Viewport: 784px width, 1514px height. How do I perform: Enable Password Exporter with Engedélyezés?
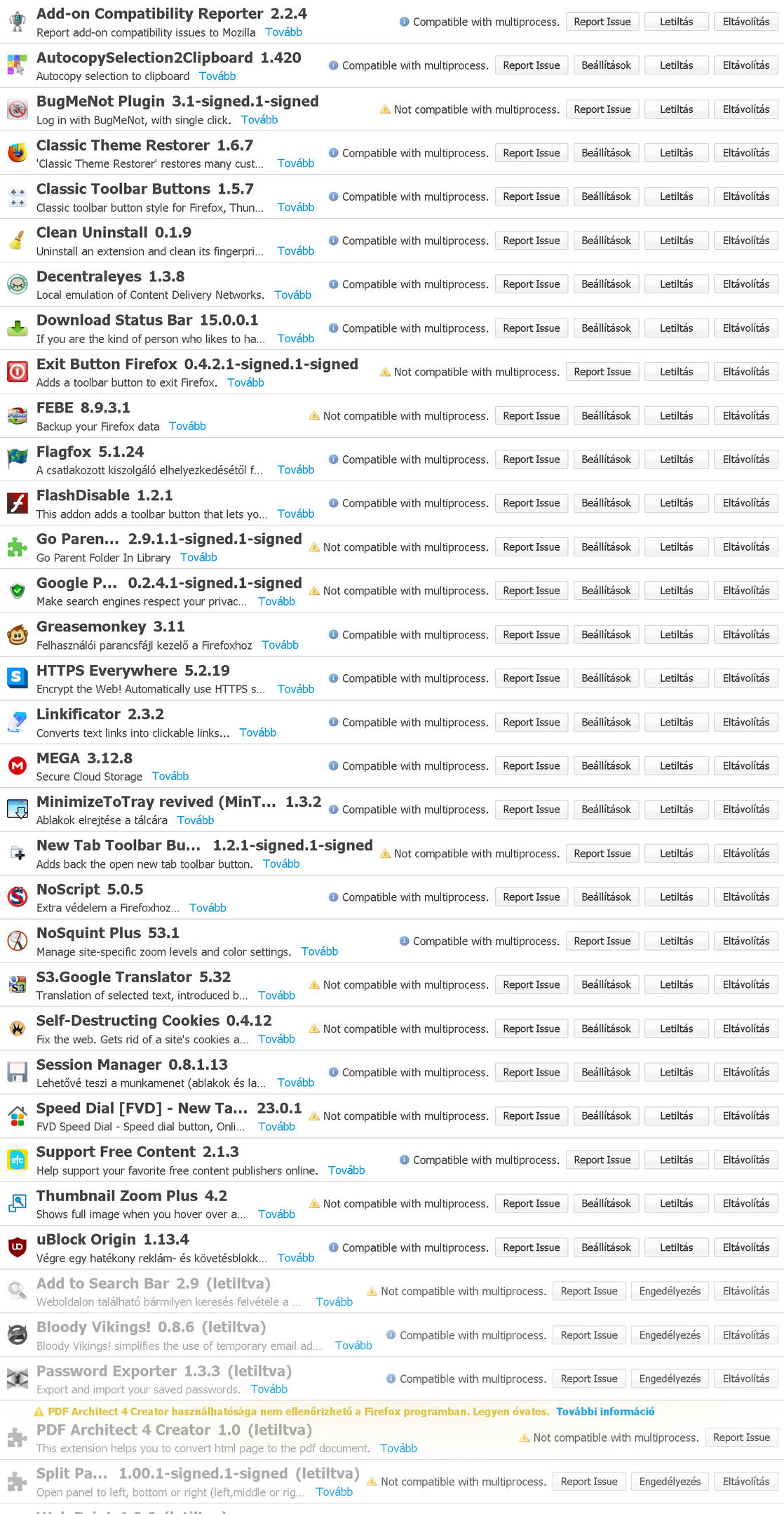[669, 1379]
